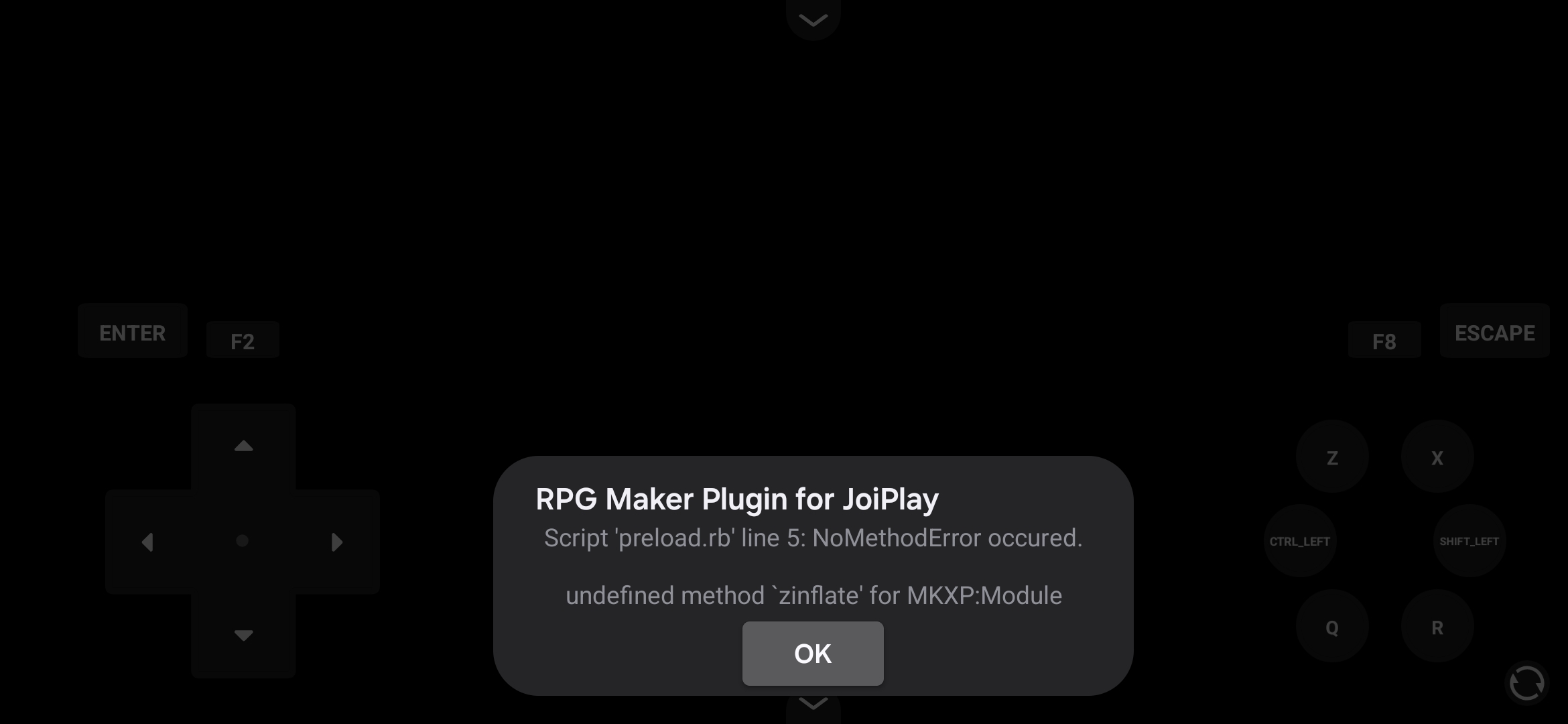Viewport: 1568px width, 724px height.
Task: Expand the bottom chevron handle
Action: click(813, 705)
